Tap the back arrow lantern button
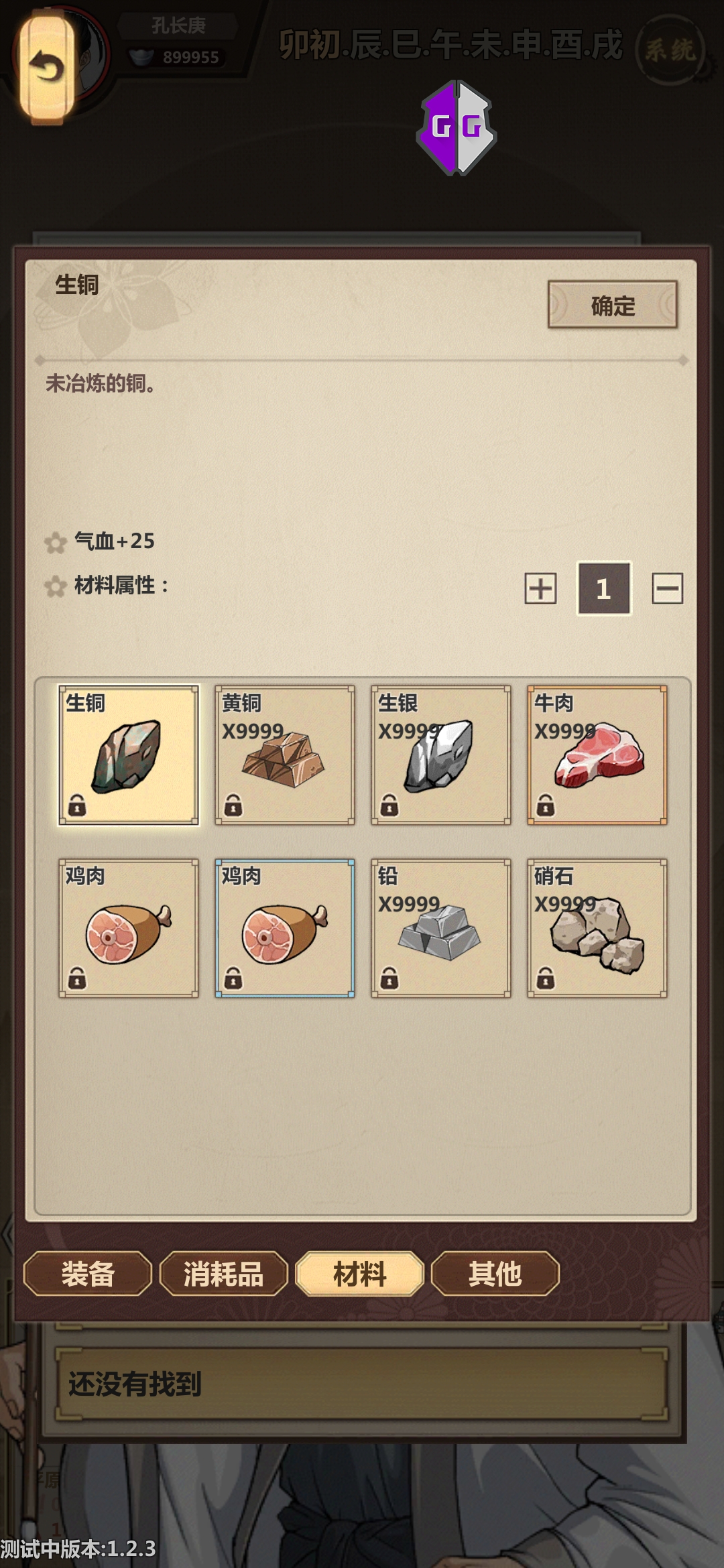 [x=47, y=67]
